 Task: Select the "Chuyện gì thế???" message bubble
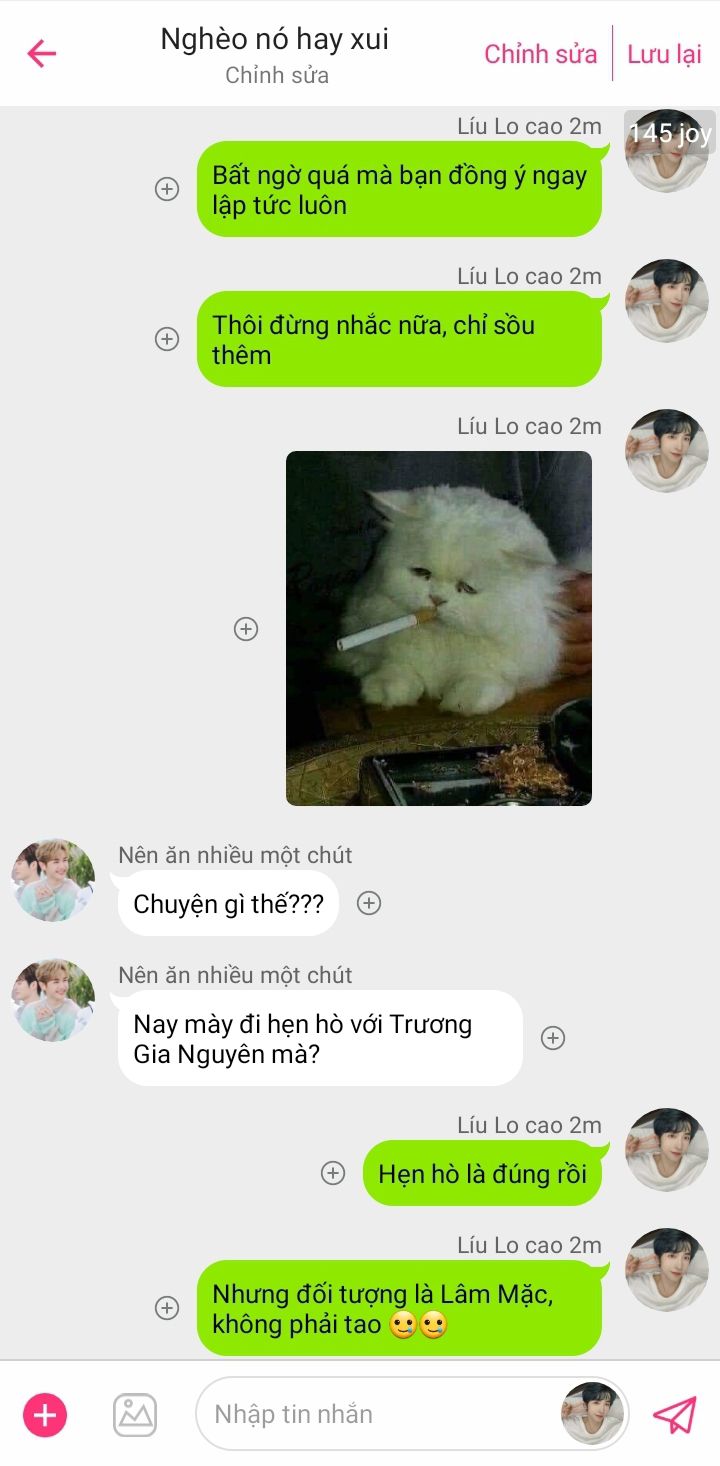[x=229, y=903]
